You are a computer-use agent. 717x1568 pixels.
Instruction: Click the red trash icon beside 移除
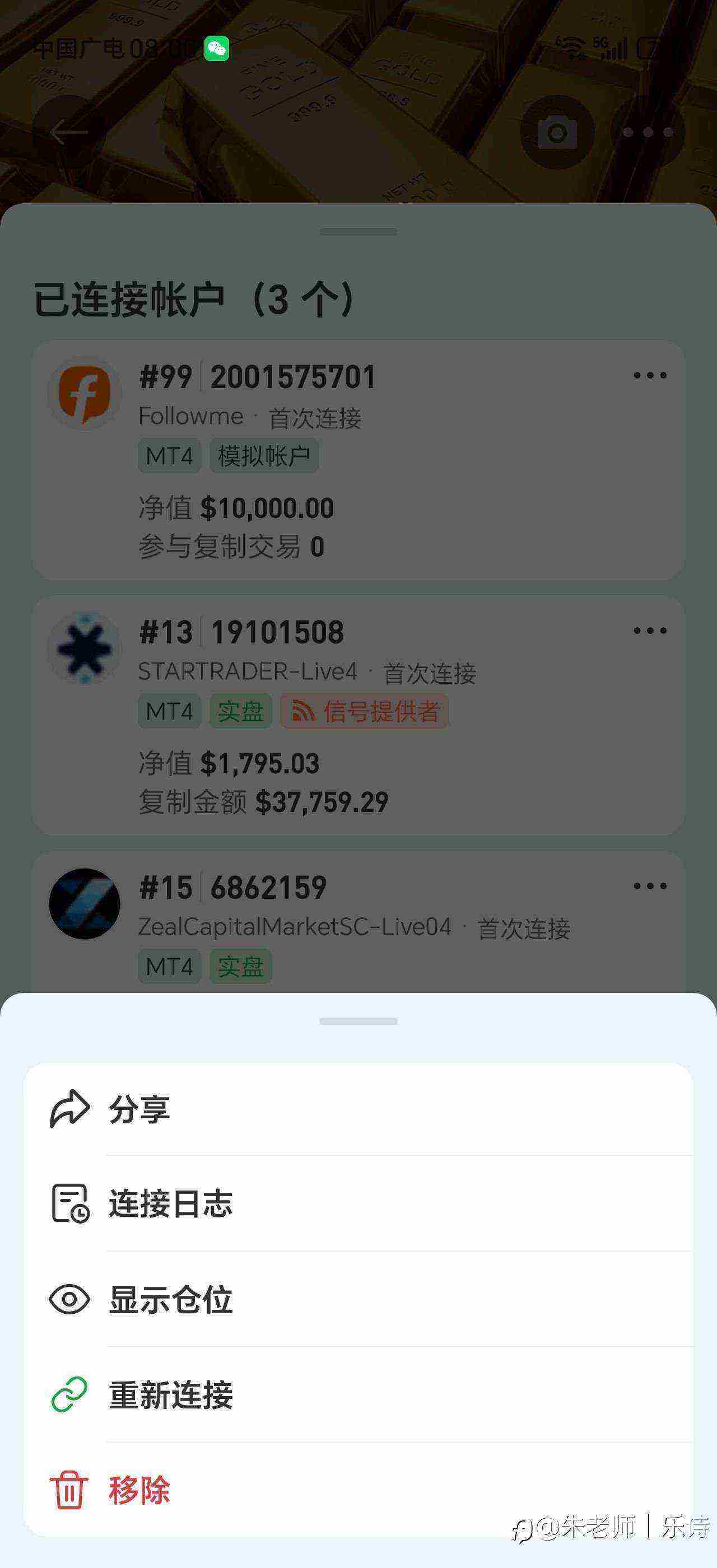pos(71,1491)
